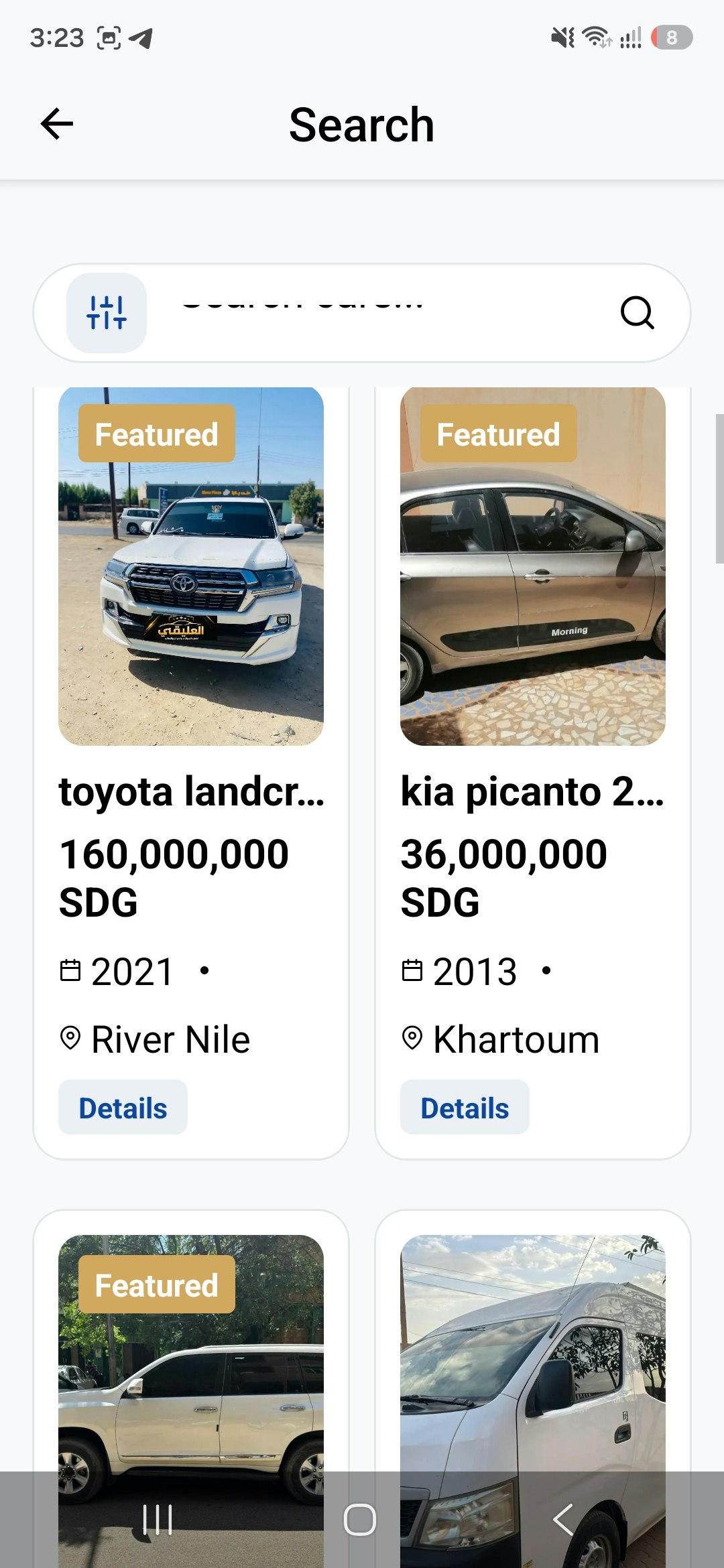
Task: Go back using the top arrow
Action: pyautogui.click(x=57, y=124)
